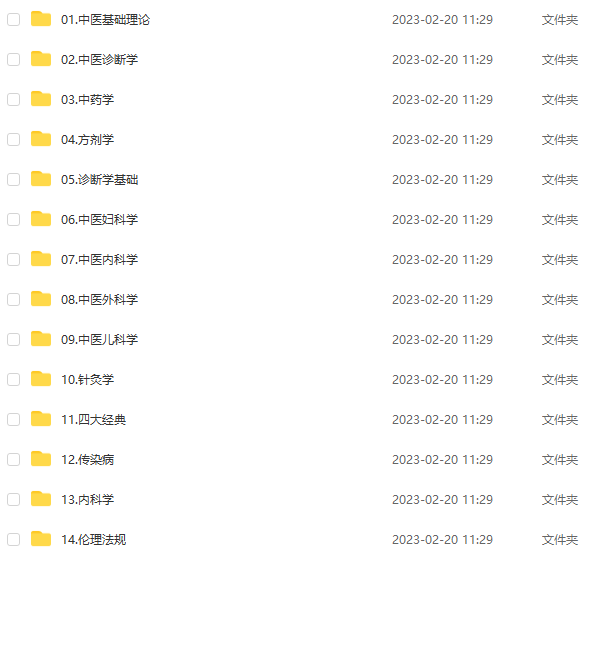Open the 05.诊断学基础 folder
Image resolution: width=615 pixels, height=649 pixels.
(99, 179)
